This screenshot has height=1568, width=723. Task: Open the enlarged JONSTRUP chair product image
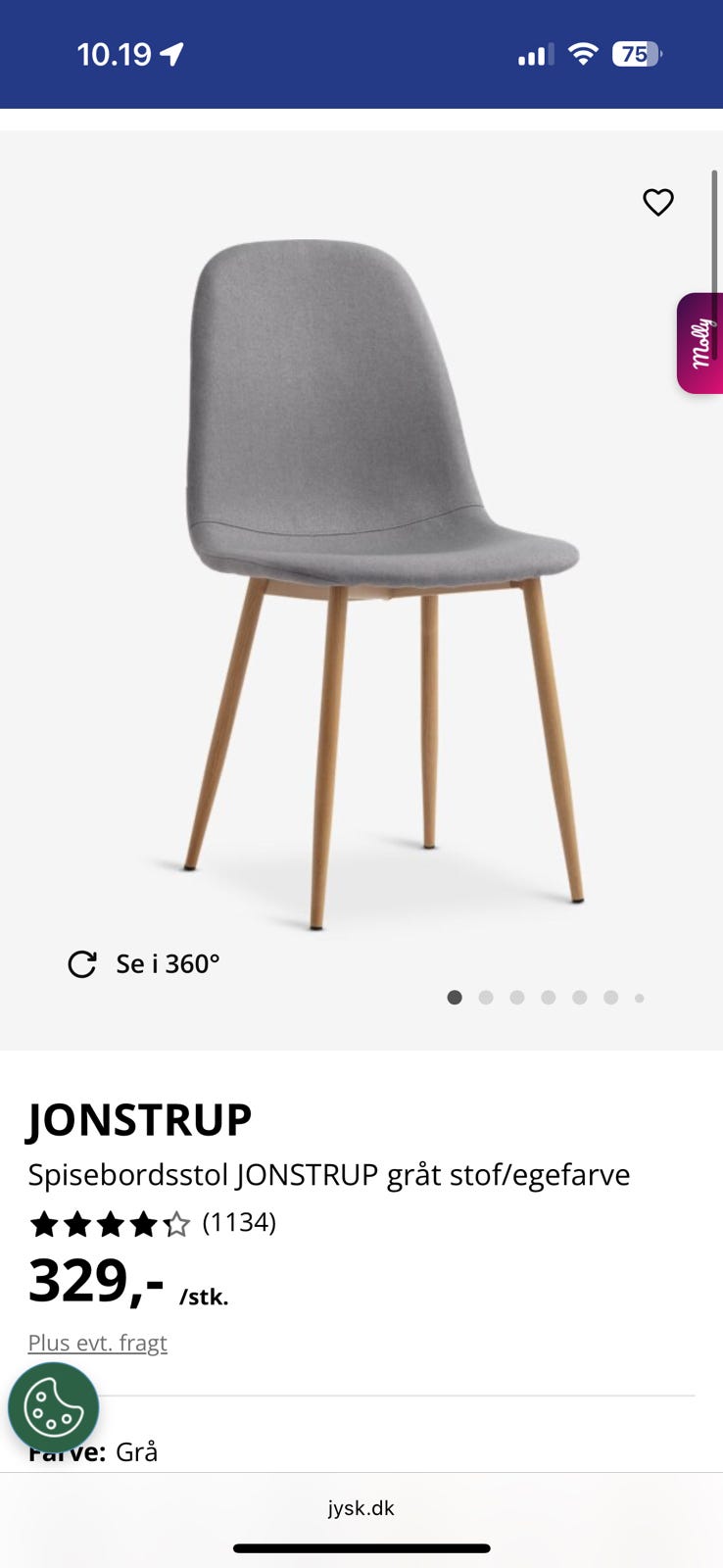pyautogui.click(x=382, y=578)
